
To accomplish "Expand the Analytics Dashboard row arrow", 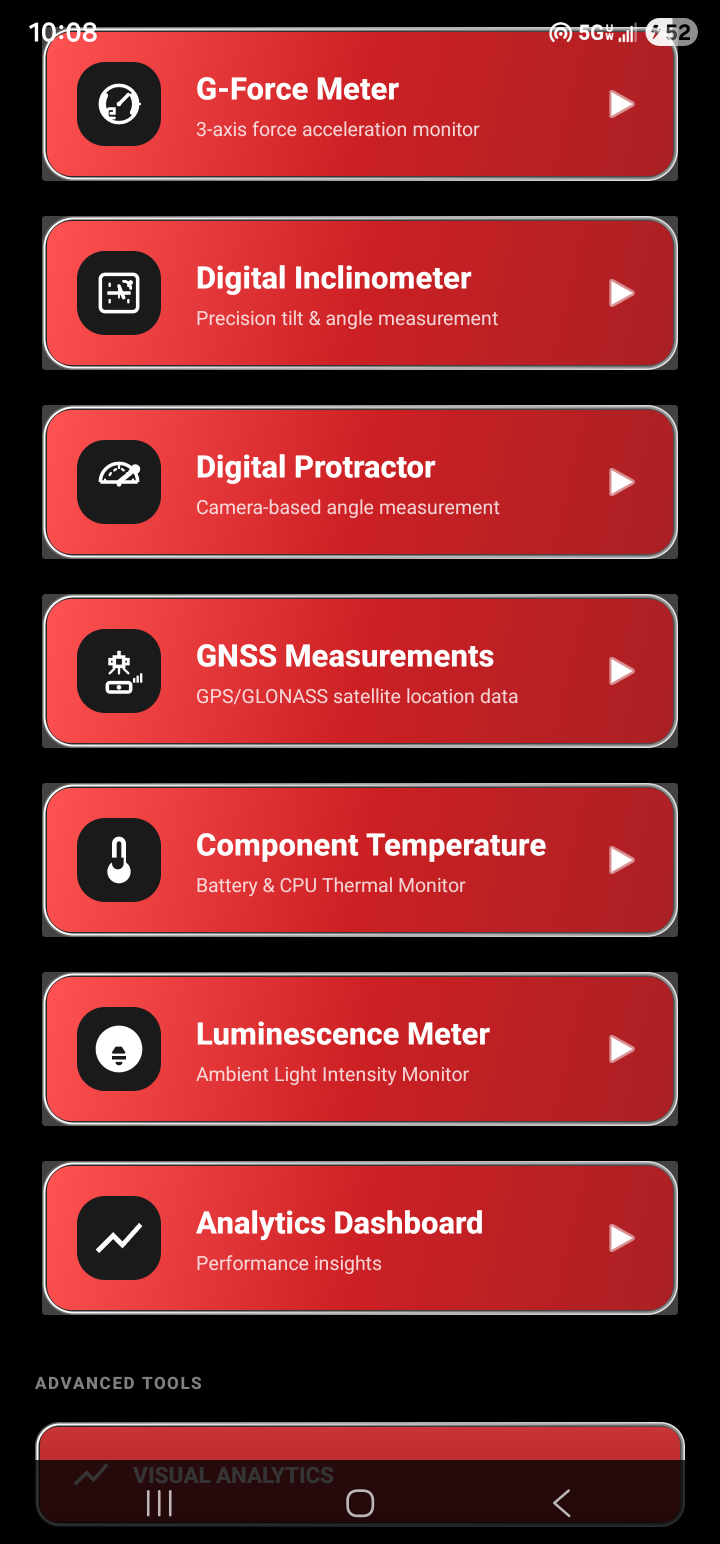I will 621,1238.
